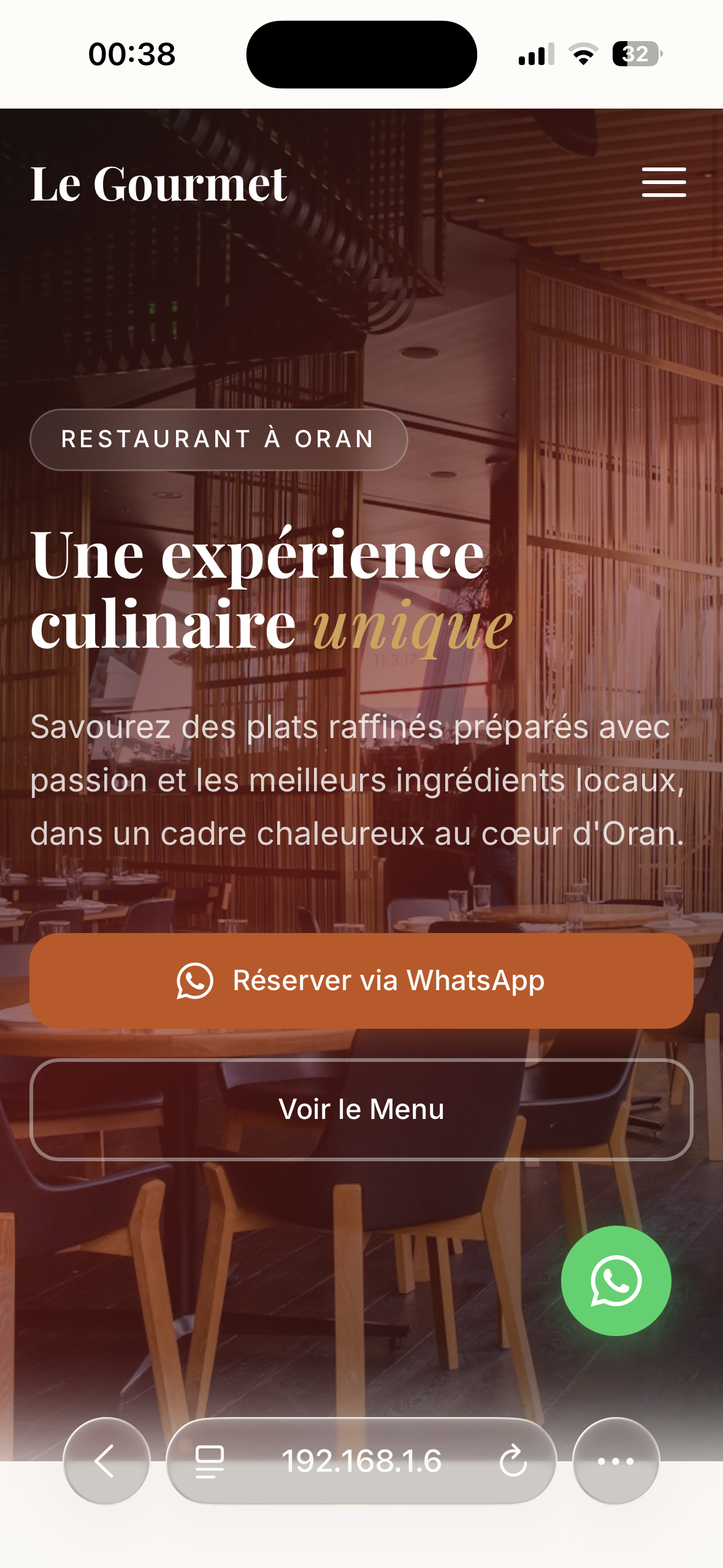
Task: Go to the Le Gourmet homepage logo
Action: tap(159, 183)
